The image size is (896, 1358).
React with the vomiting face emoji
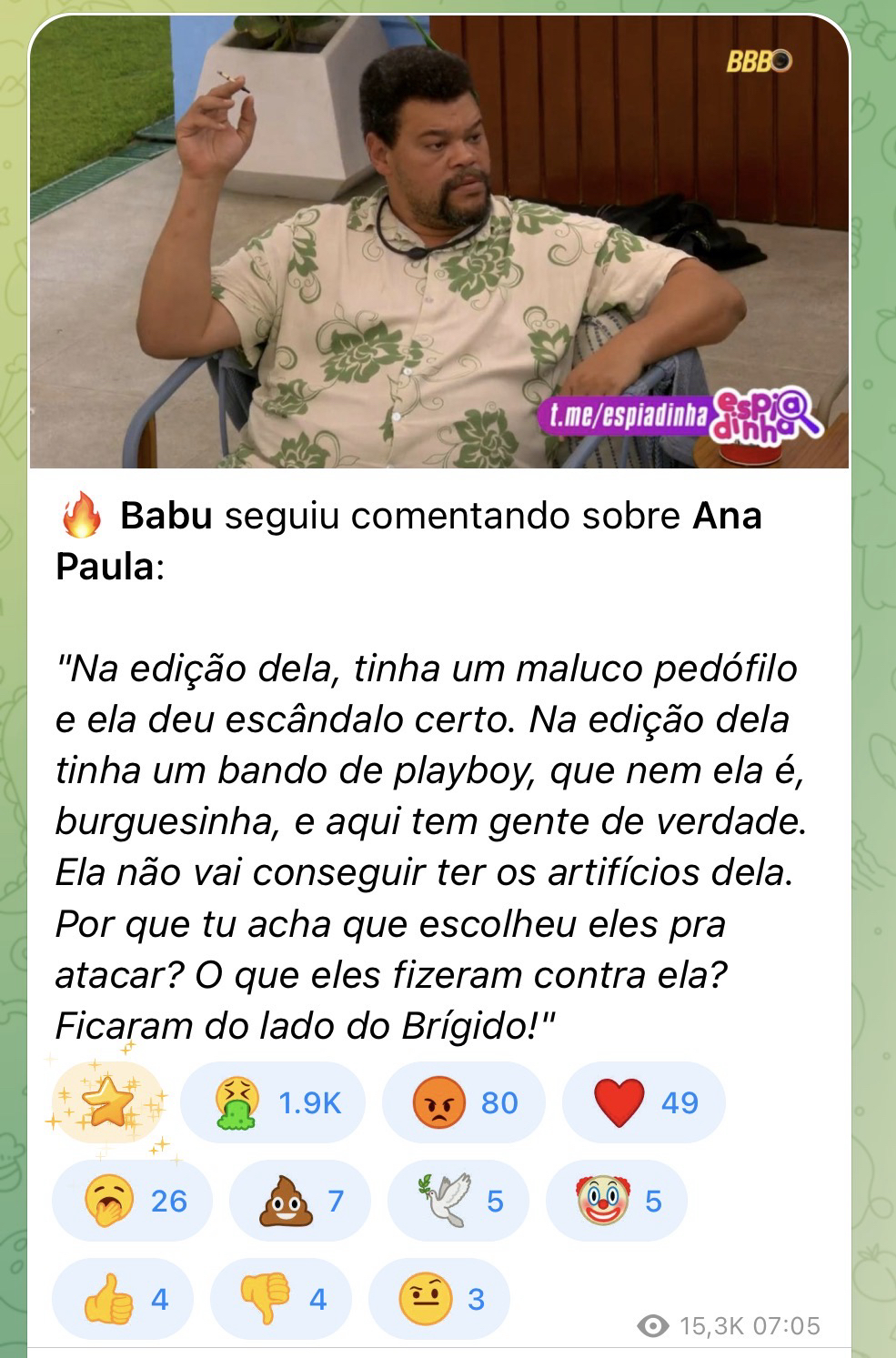272,1102
